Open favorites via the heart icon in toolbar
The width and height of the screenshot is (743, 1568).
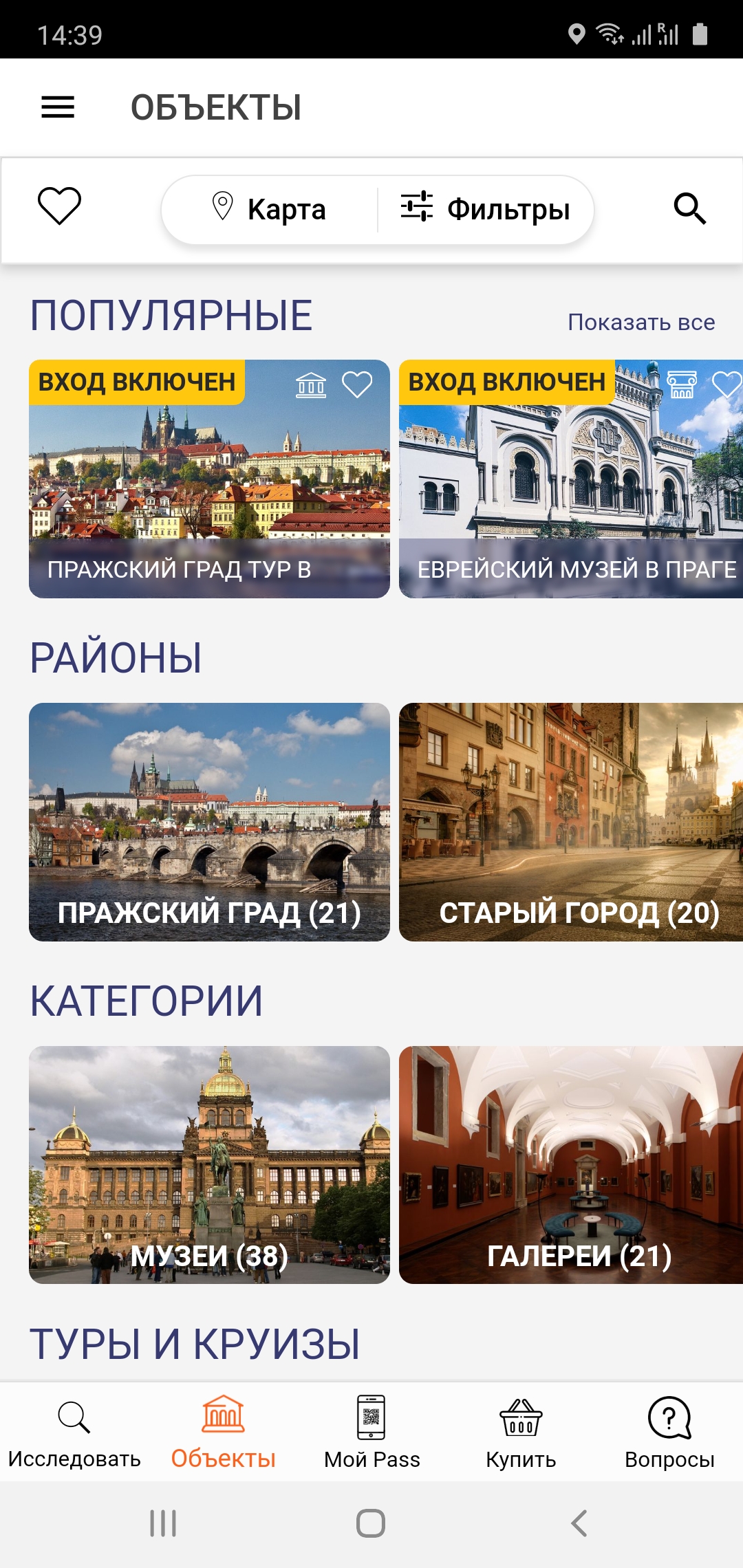tap(59, 206)
